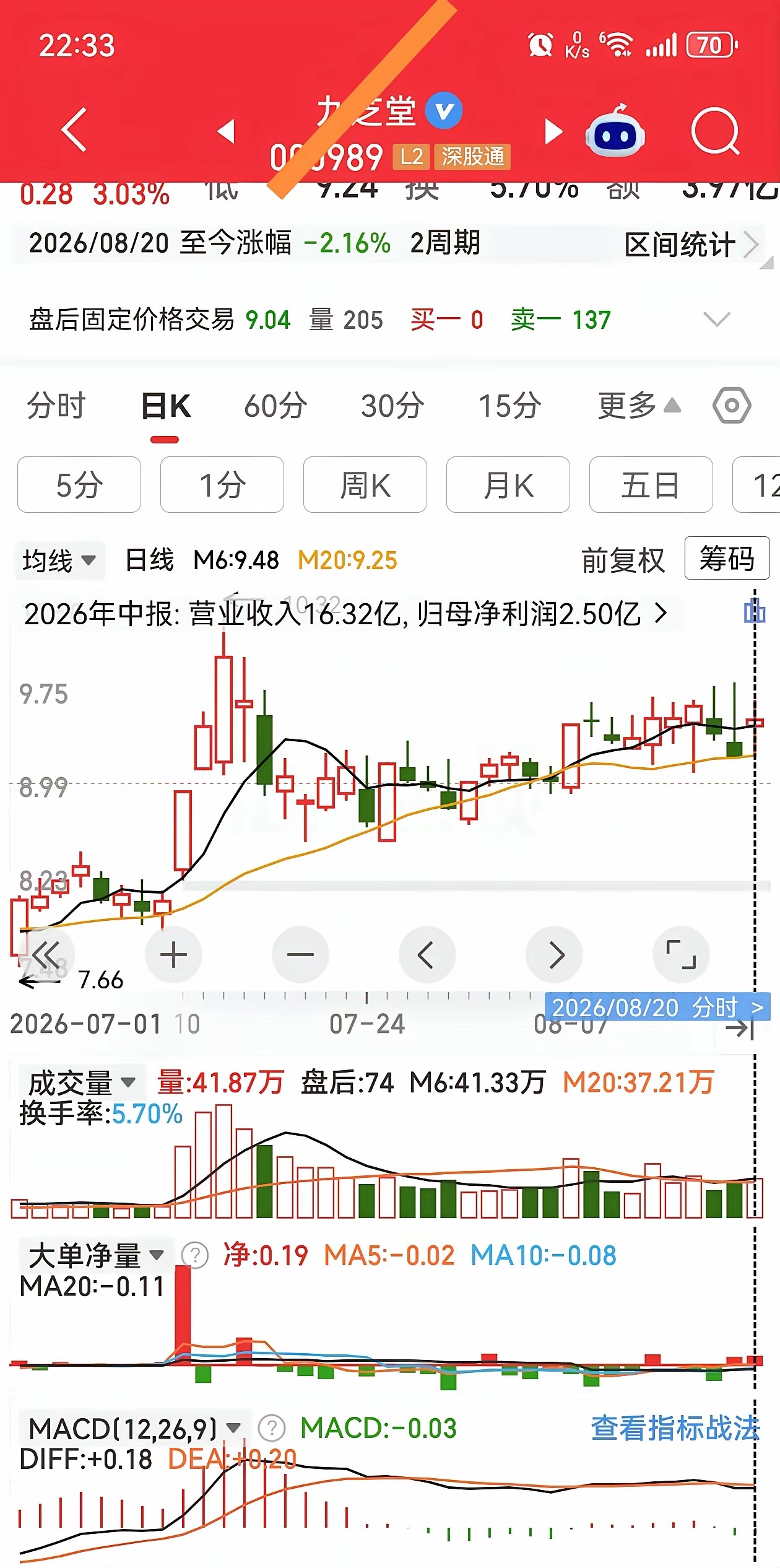The image size is (780, 1568).
Task: Enter fullscreen chart mode
Action: (x=681, y=954)
